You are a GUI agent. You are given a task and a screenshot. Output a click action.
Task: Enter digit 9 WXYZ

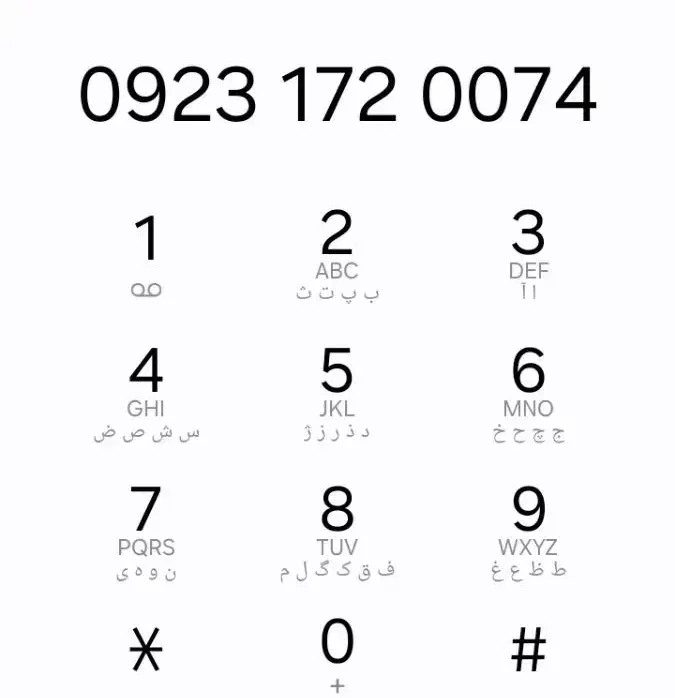(x=529, y=534)
